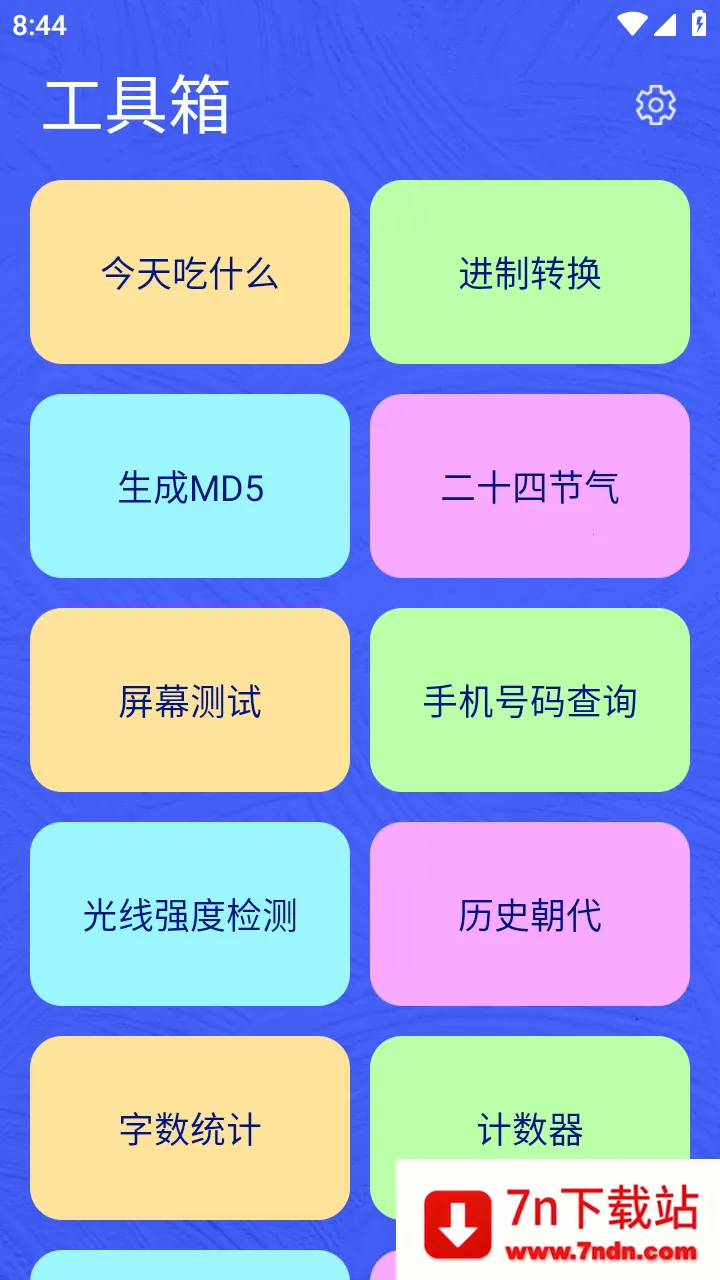Open 手机号码查询 phone lookup
This screenshot has width=720, height=1280.
coord(529,700)
